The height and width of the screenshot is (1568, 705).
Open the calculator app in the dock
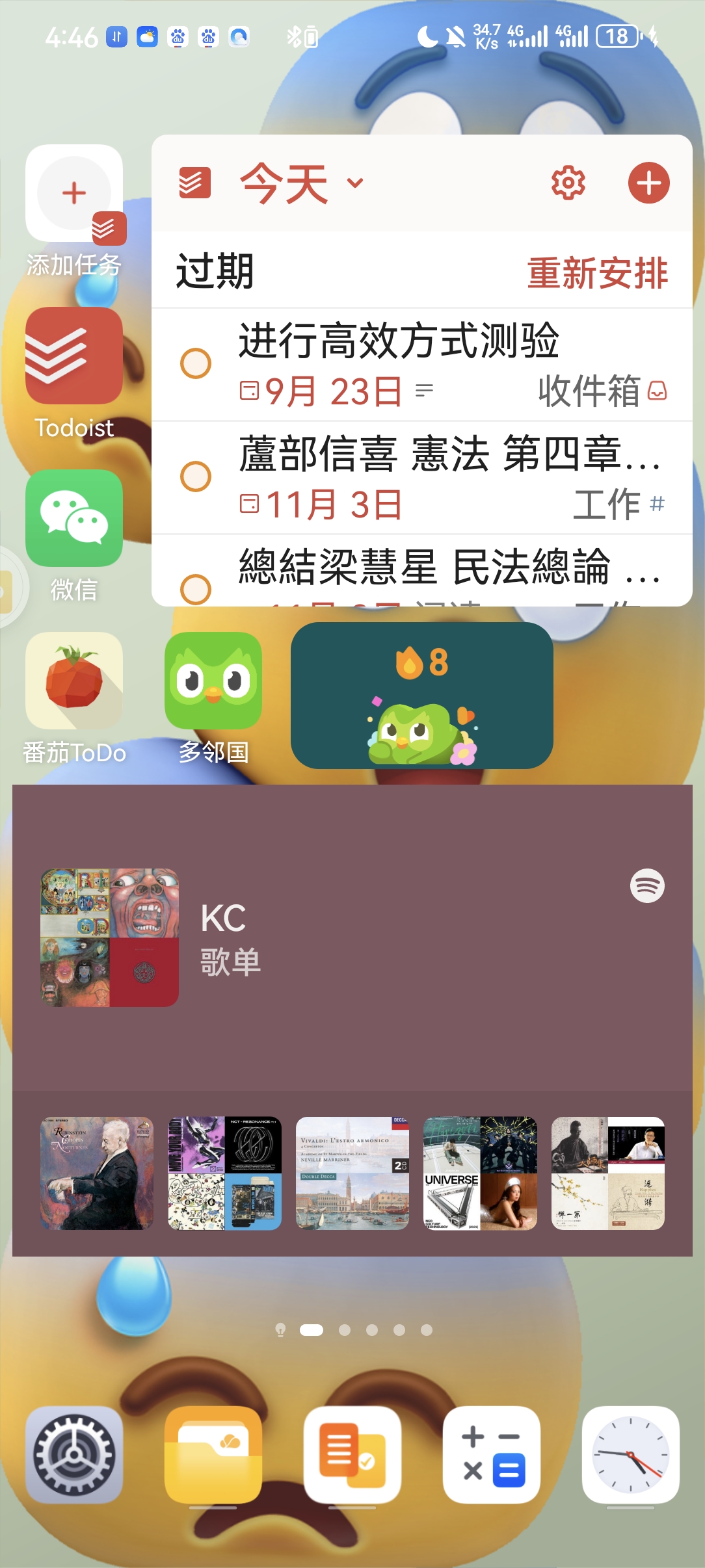tap(492, 1455)
